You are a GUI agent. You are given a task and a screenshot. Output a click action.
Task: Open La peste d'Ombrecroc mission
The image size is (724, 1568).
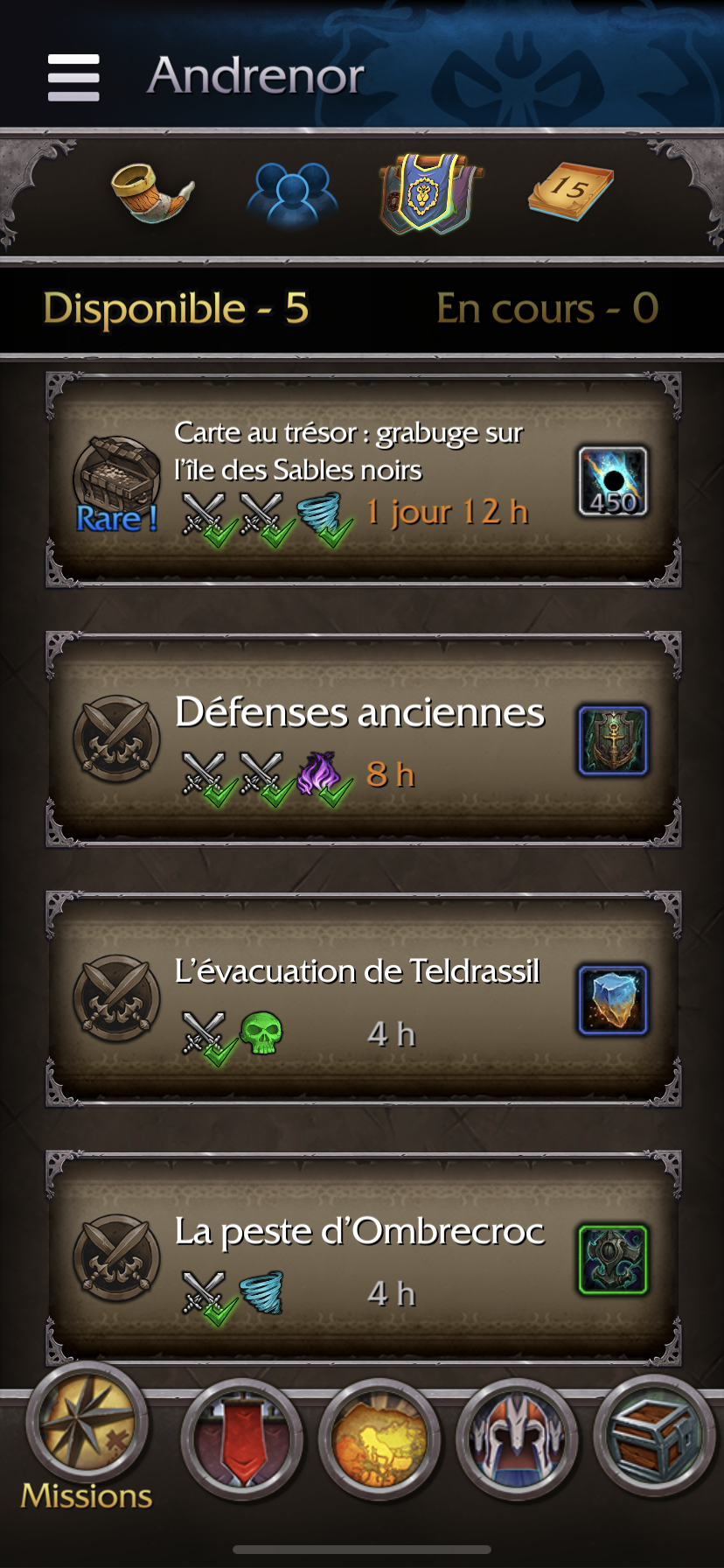(x=350, y=1258)
